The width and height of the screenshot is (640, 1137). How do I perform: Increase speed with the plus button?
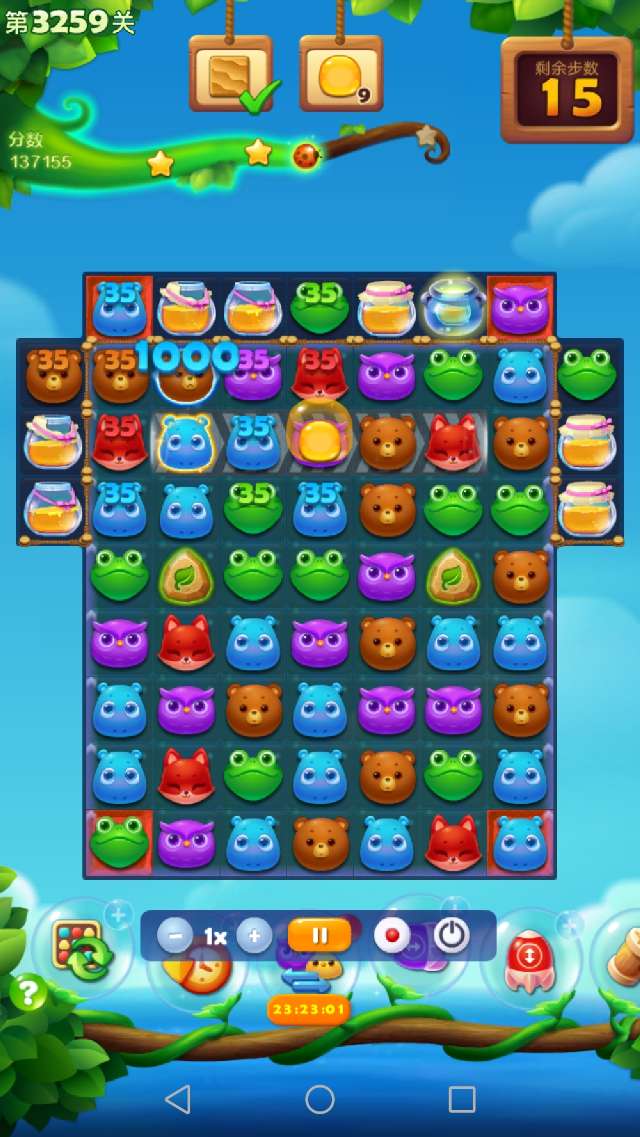click(x=254, y=936)
